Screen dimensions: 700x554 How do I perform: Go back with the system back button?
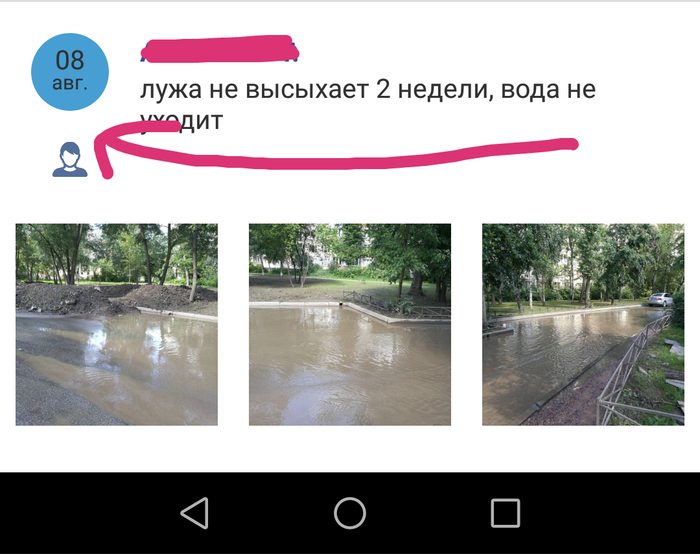[194, 513]
